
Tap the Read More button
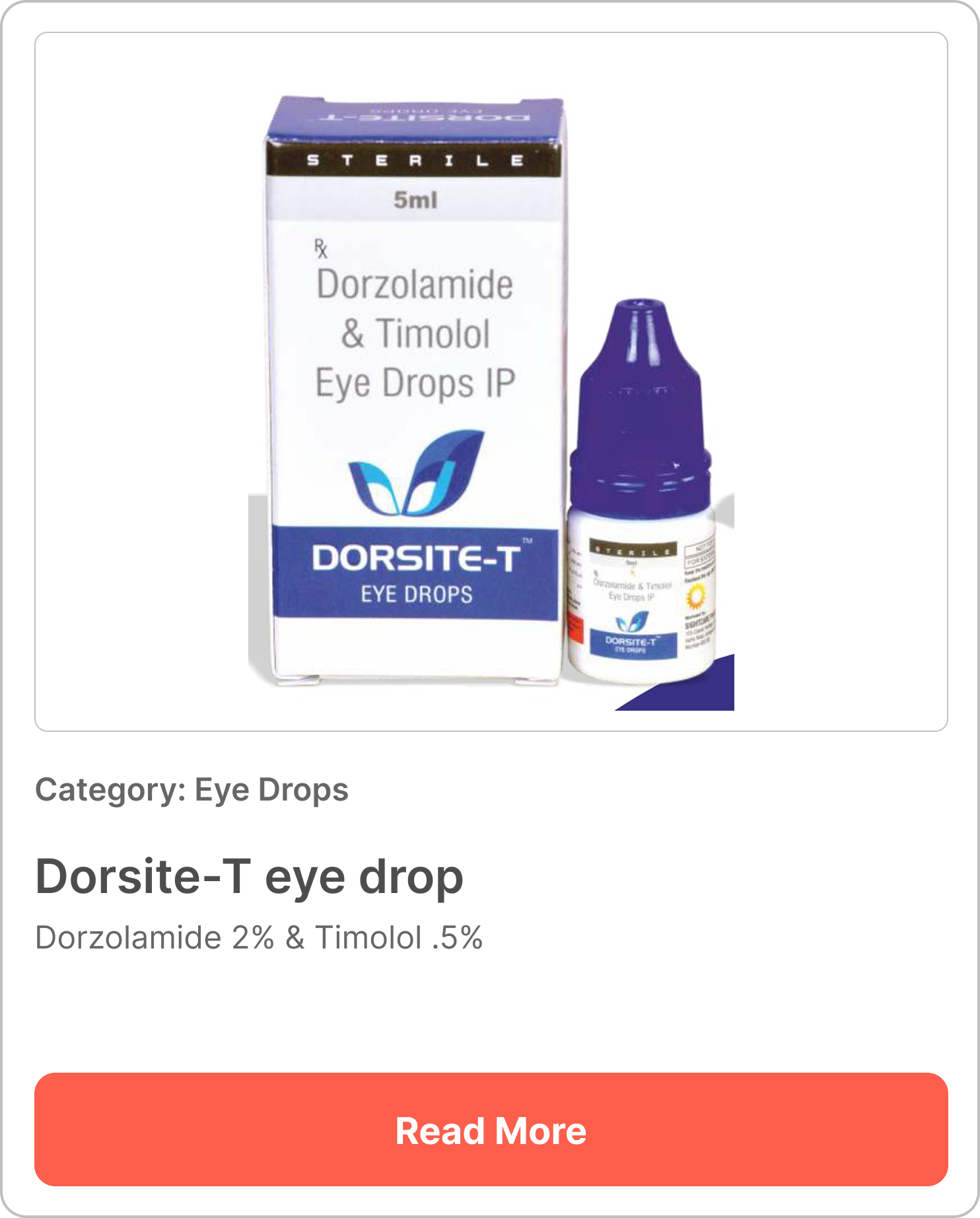tap(491, 1130)
